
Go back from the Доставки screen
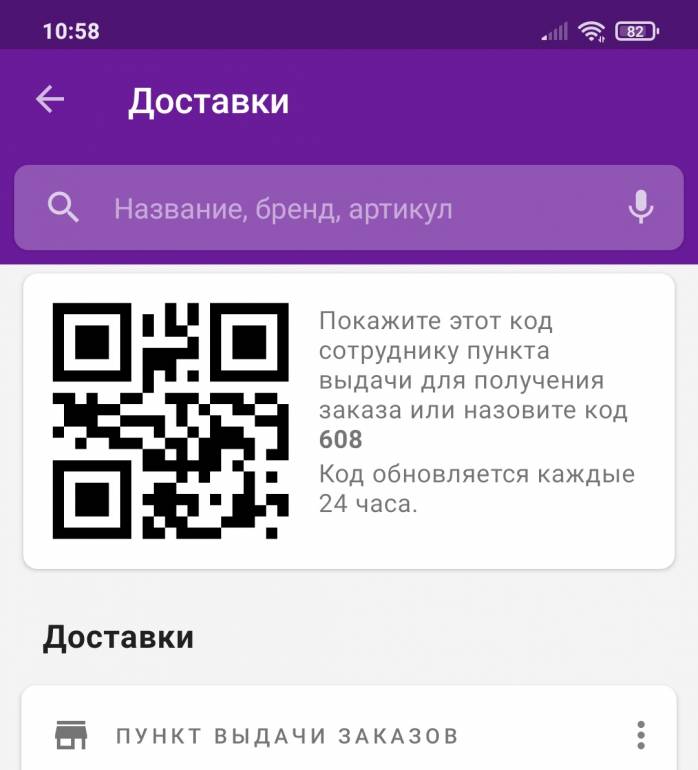49,99
